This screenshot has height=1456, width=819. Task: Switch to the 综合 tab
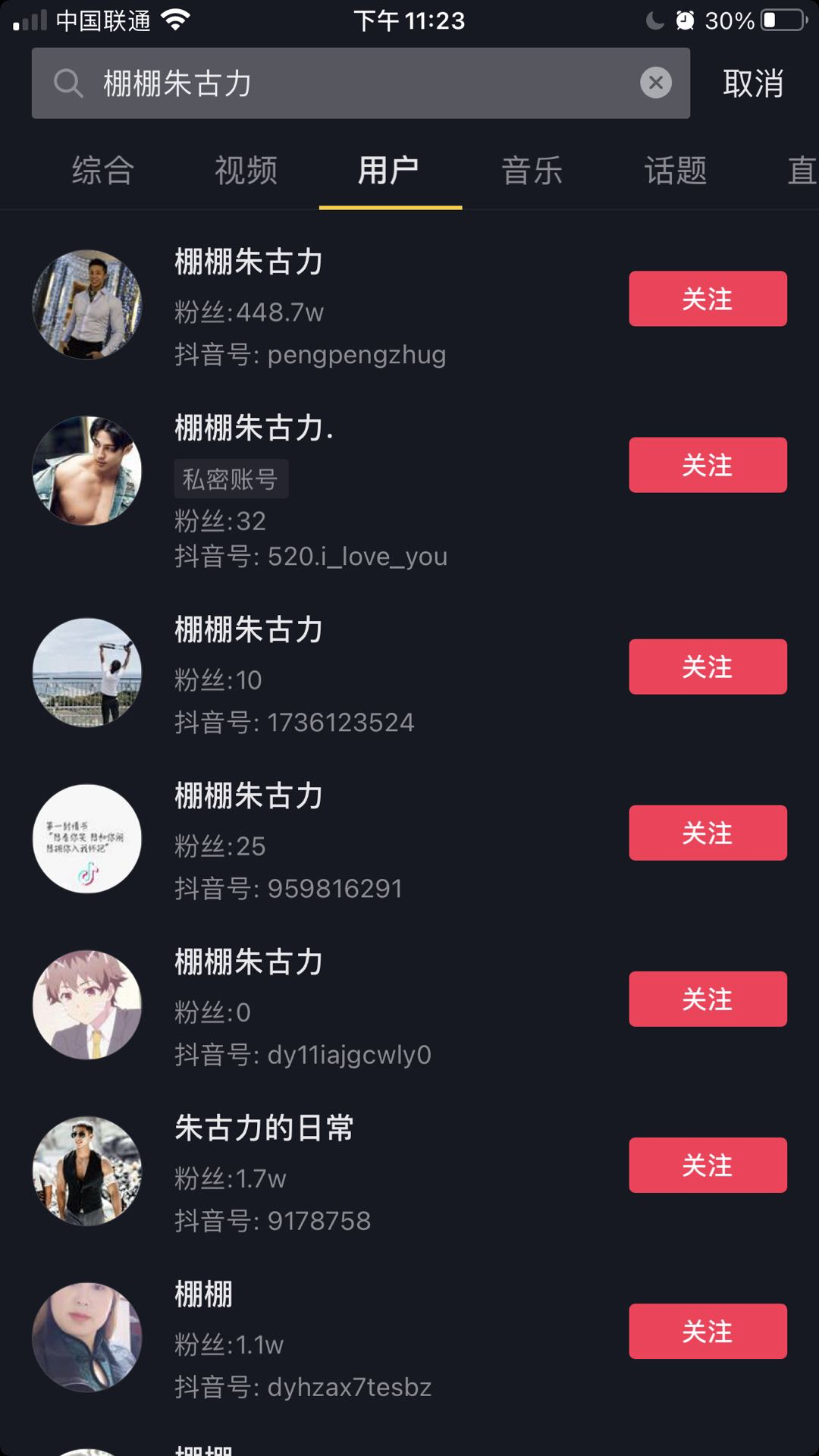click(103, 170)
